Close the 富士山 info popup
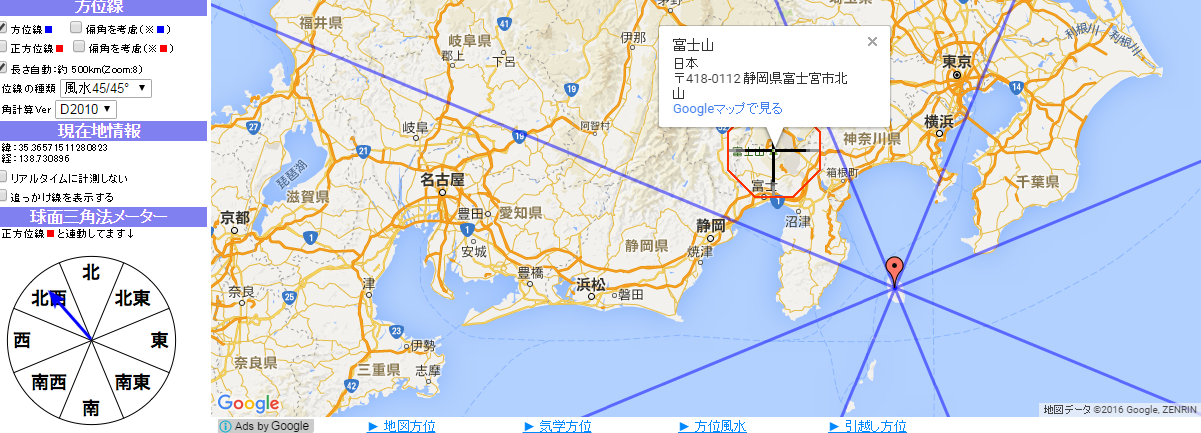 [x=872, y=42]
